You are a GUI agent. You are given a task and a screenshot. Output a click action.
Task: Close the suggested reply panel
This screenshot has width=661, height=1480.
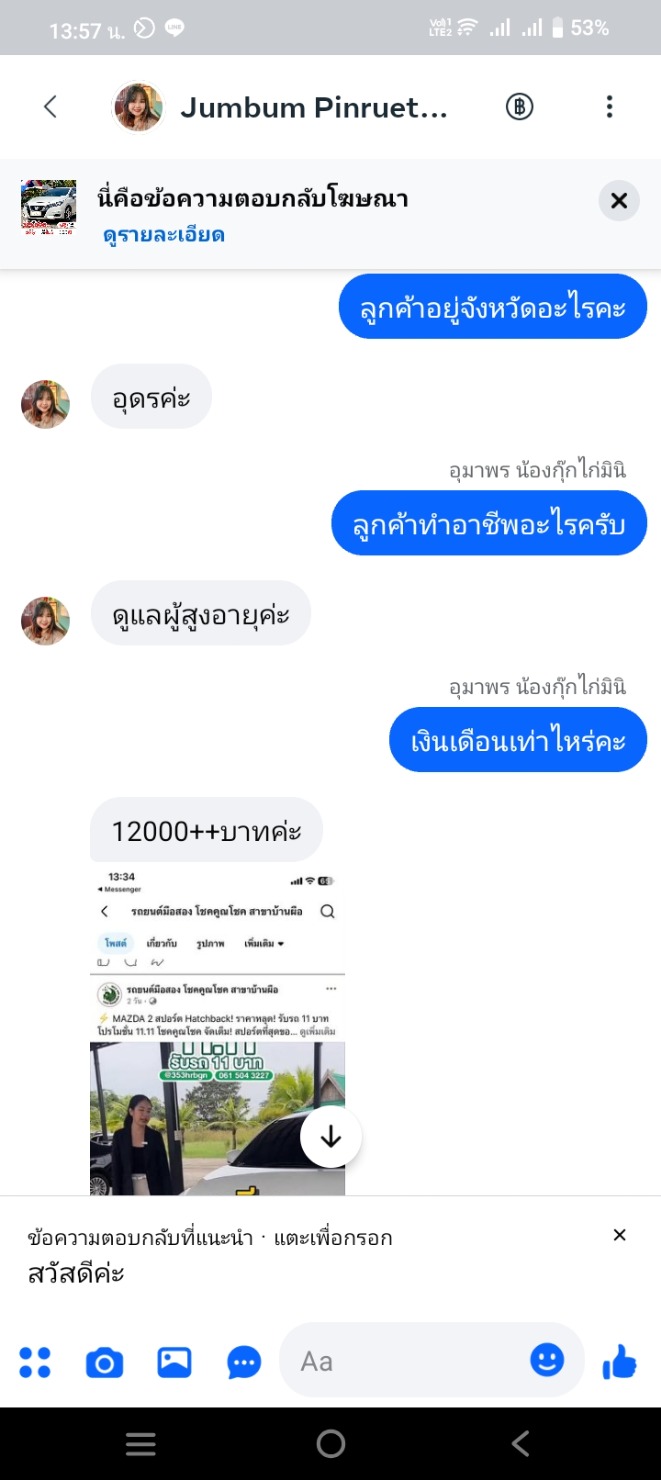tap(619, 1235)
